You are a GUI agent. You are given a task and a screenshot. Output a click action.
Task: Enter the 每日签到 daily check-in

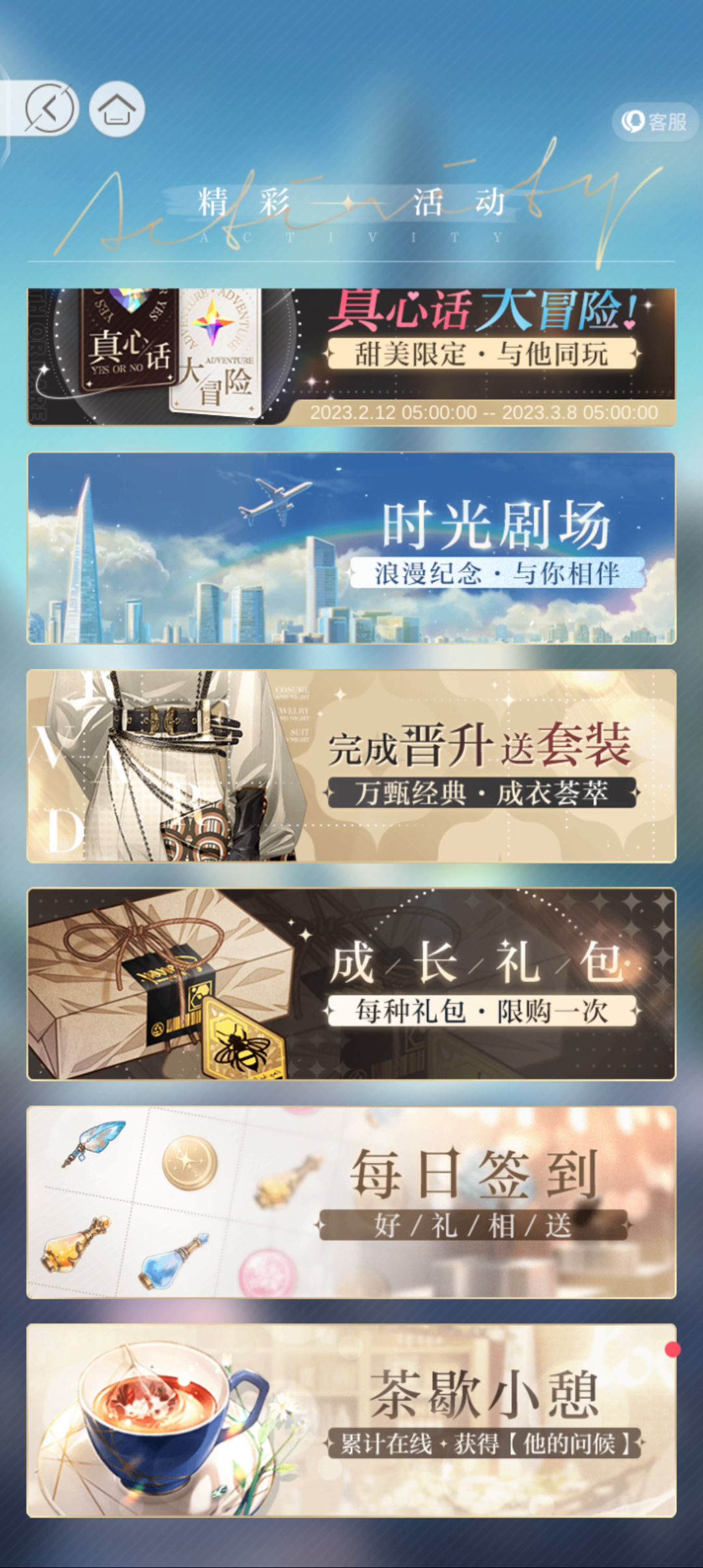tap(351, 1202)
